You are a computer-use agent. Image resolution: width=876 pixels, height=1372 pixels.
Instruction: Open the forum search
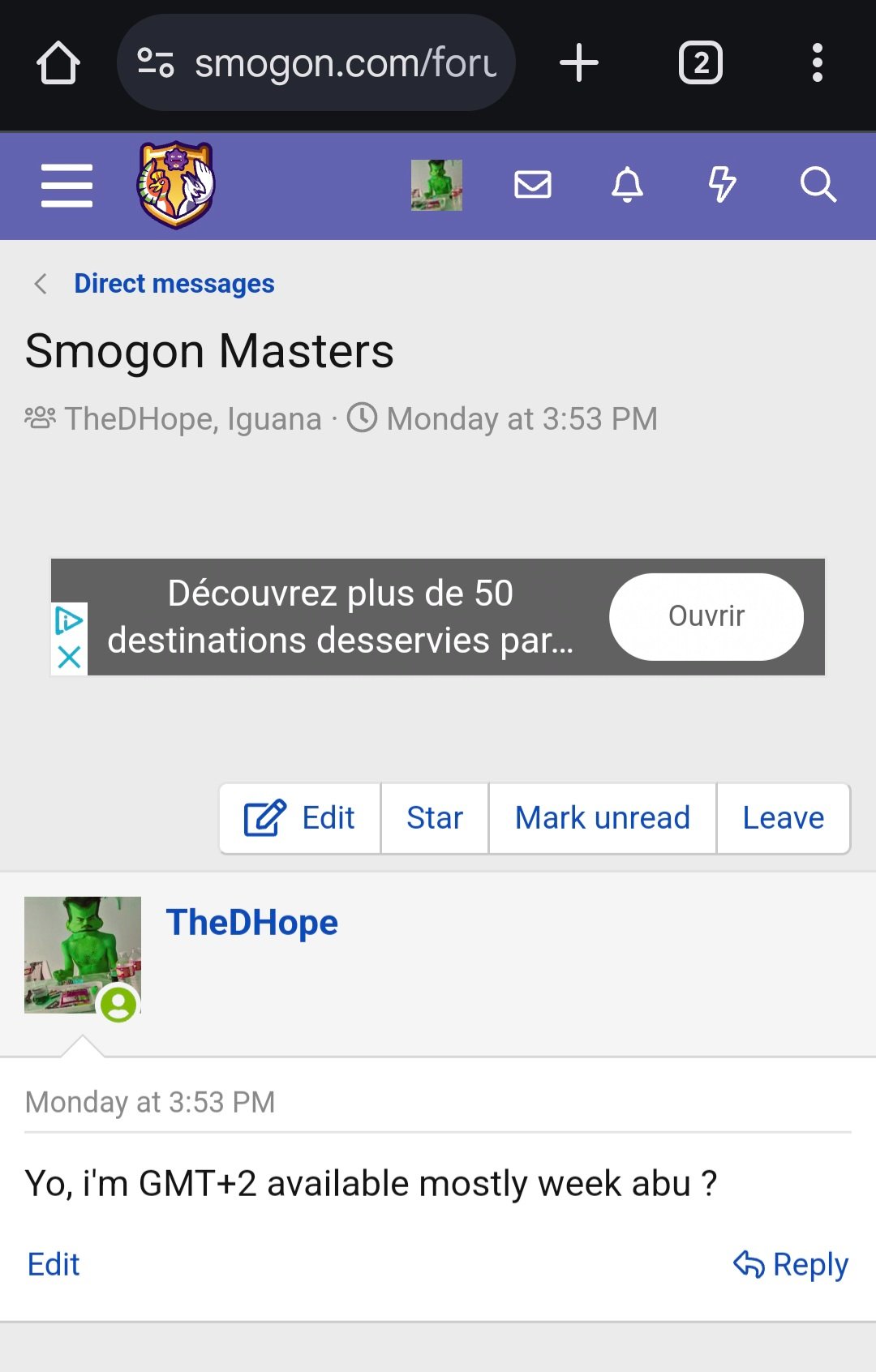pos(818,185)
